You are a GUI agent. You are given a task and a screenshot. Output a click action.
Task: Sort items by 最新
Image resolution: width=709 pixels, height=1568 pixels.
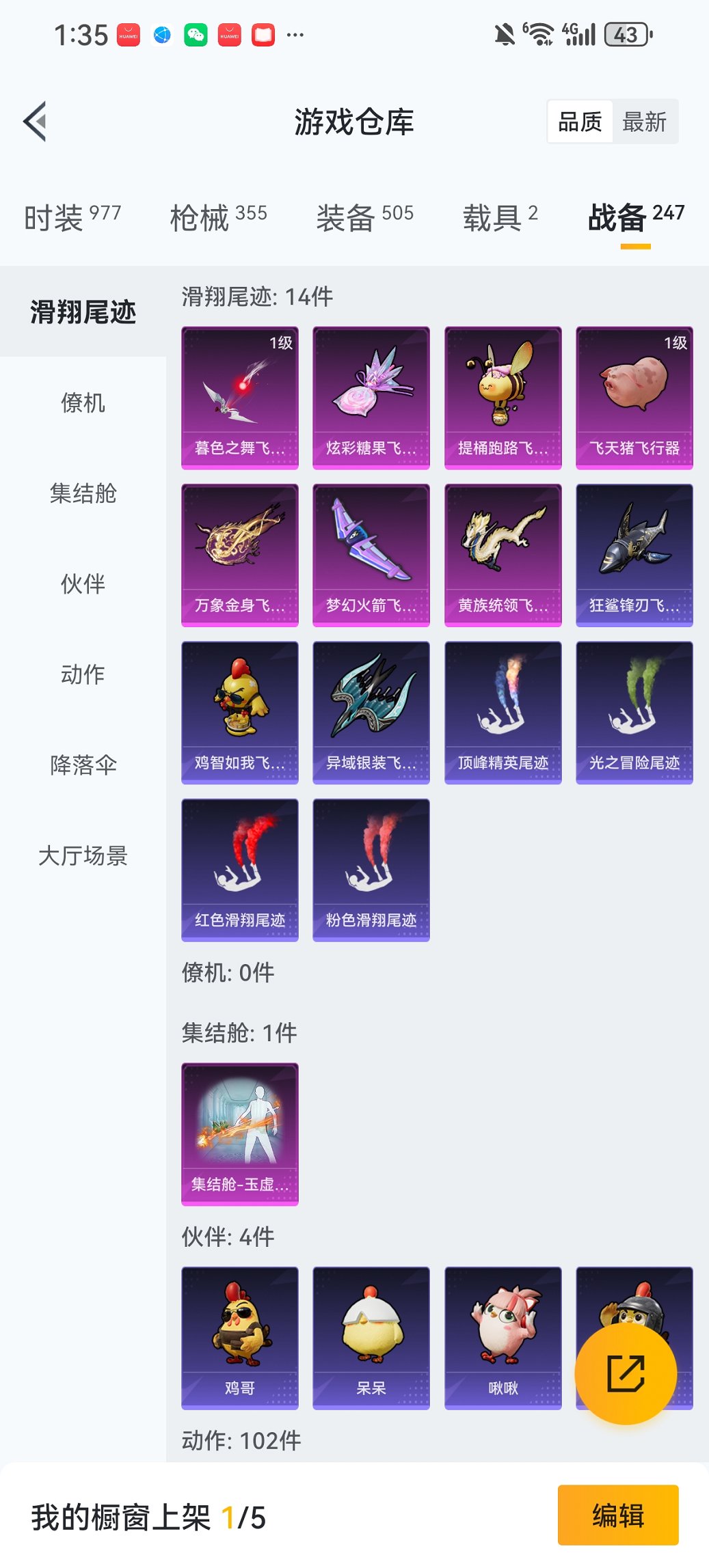pos(644,122)
